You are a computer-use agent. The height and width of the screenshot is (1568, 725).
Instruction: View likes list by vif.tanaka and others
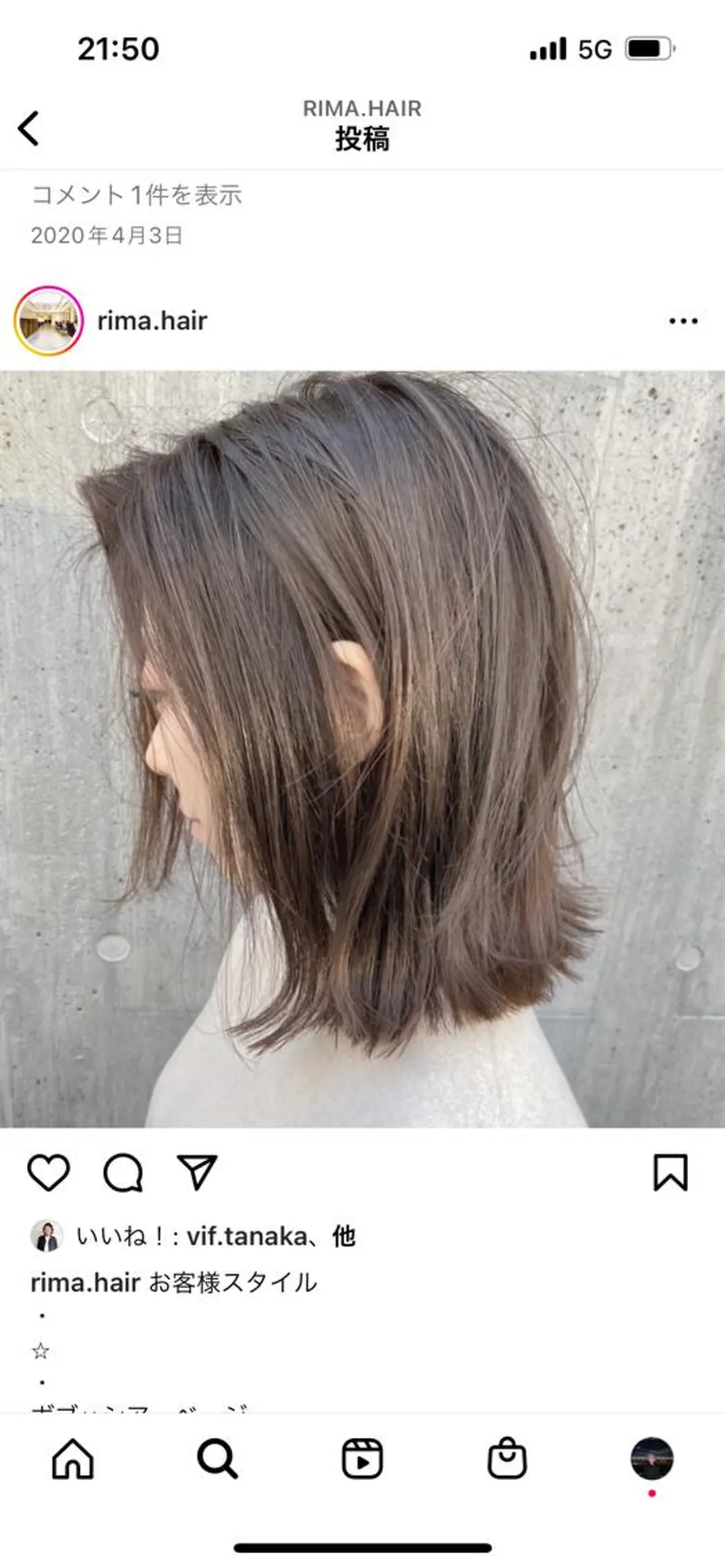click(x=215, y=1236)
